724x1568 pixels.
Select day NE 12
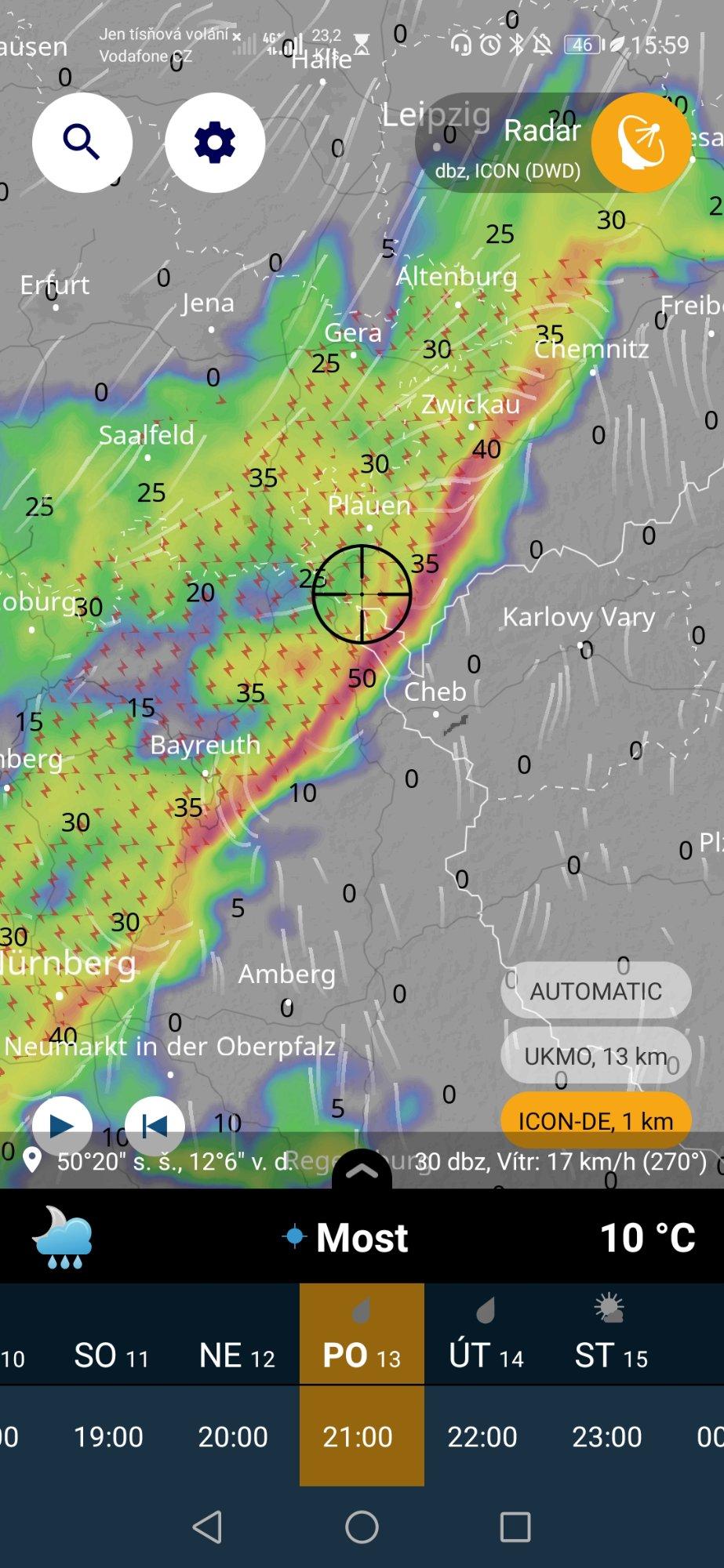point(236,1356)
